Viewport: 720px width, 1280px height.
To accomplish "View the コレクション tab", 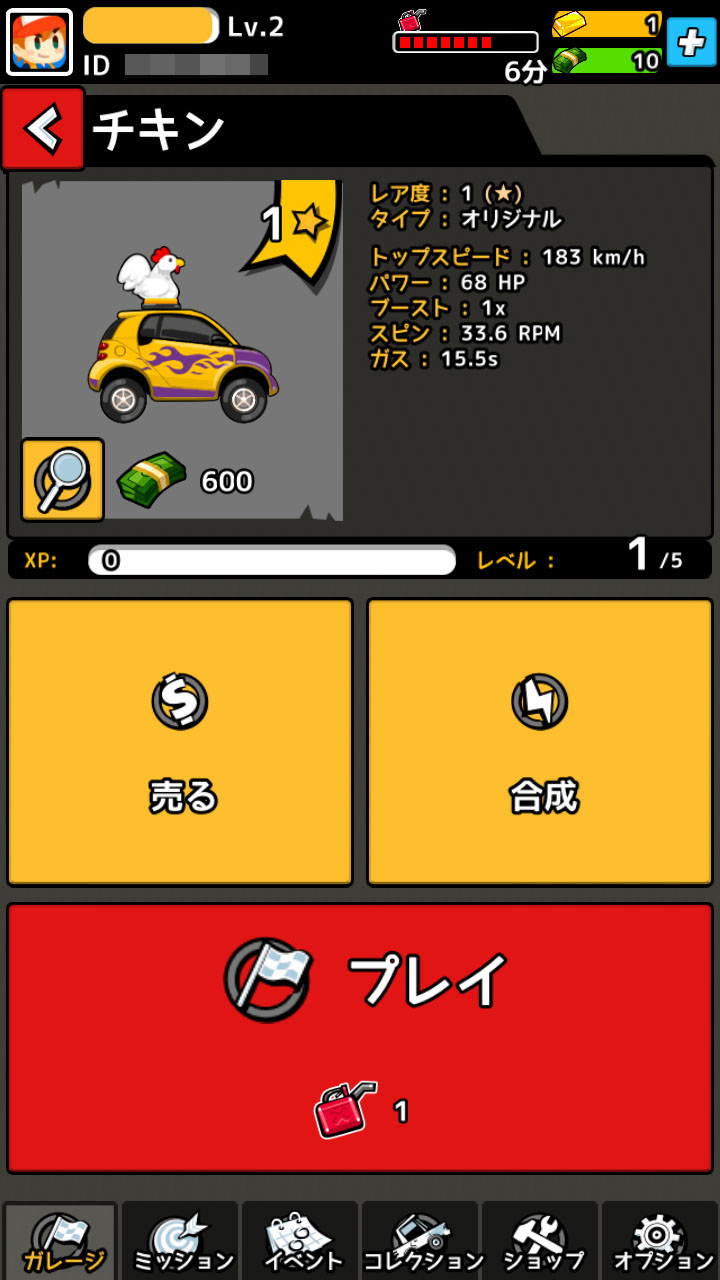I will [420, 1241].
